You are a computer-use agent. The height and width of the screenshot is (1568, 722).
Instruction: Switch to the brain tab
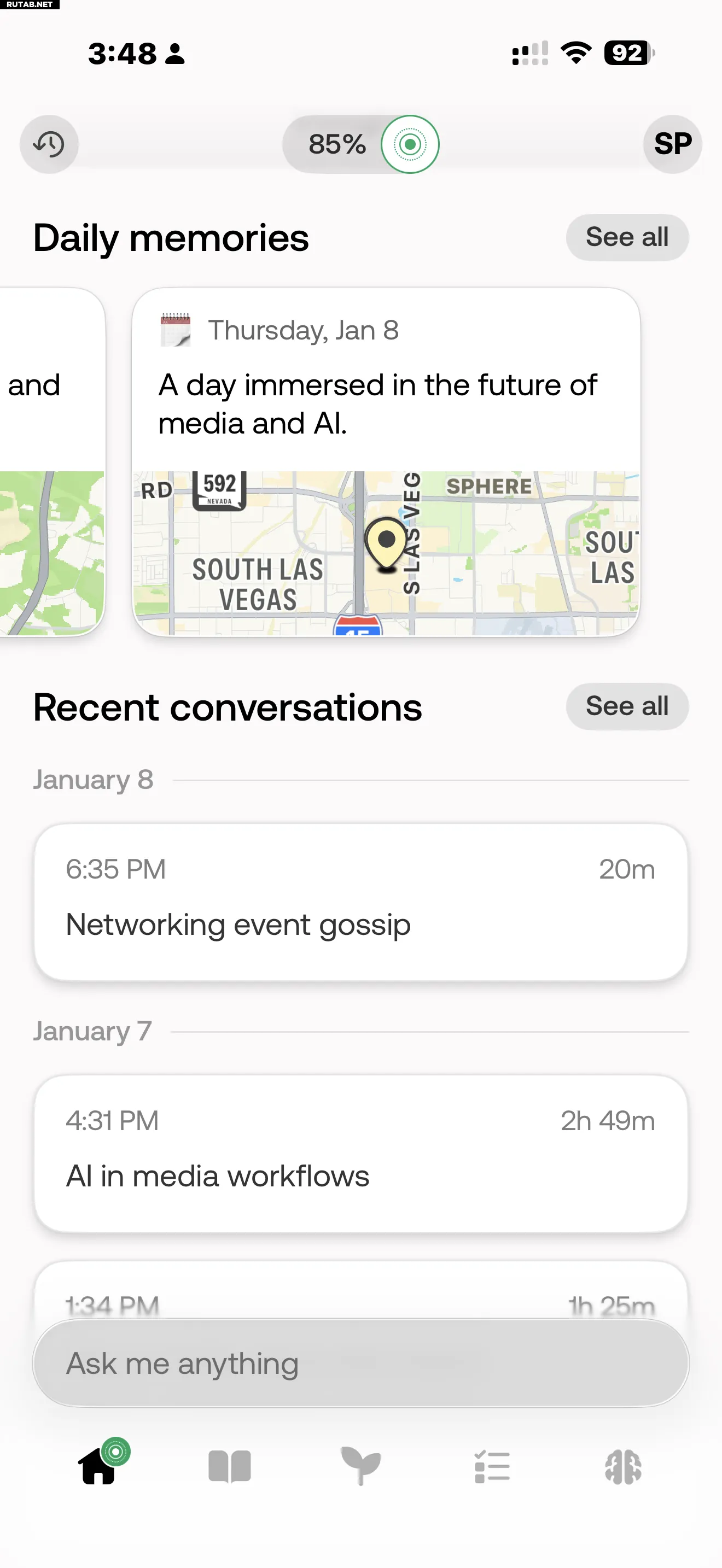coord(623,1466)
